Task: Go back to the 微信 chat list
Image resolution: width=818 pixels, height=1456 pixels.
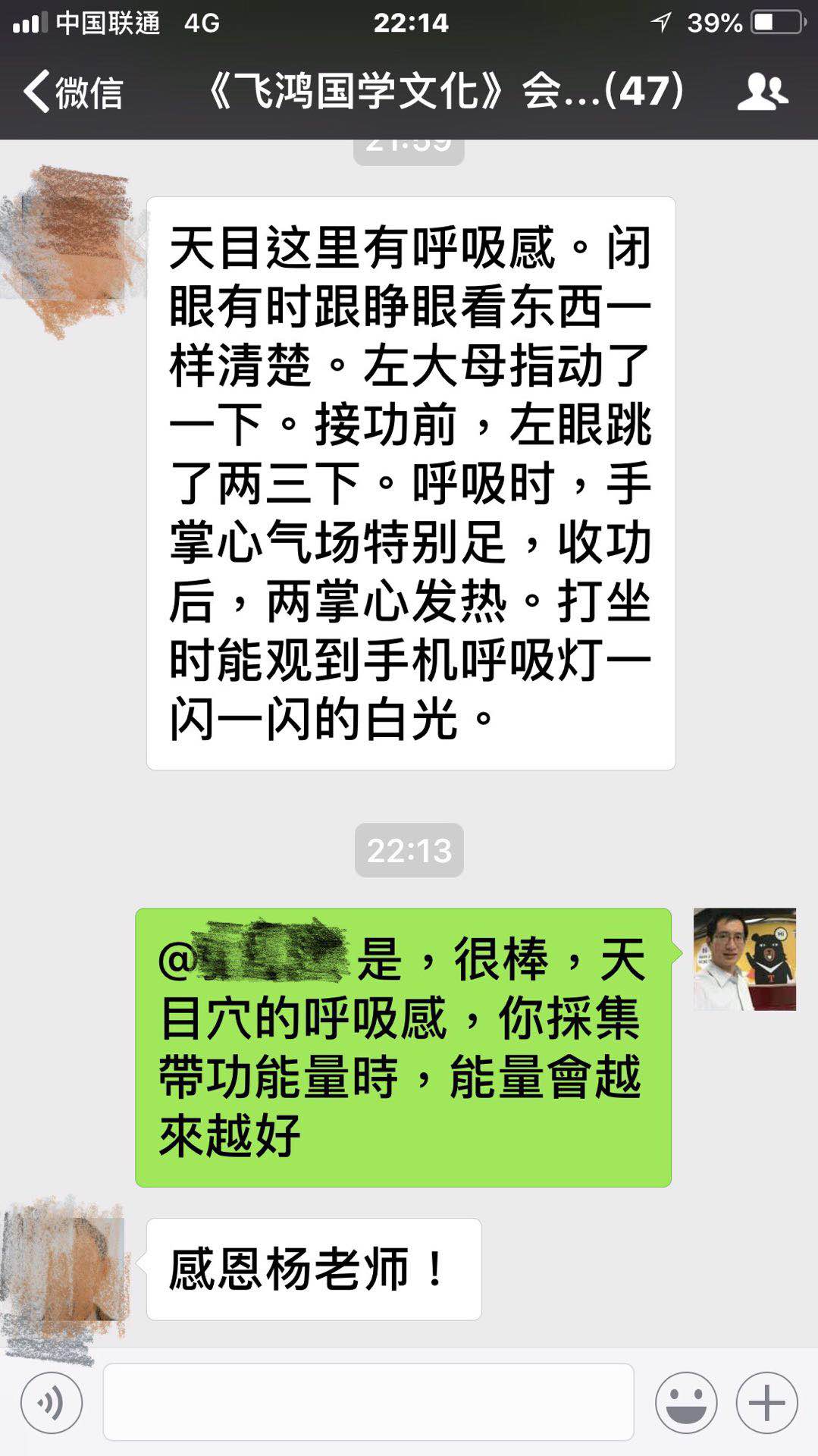Action: (72, 93)
